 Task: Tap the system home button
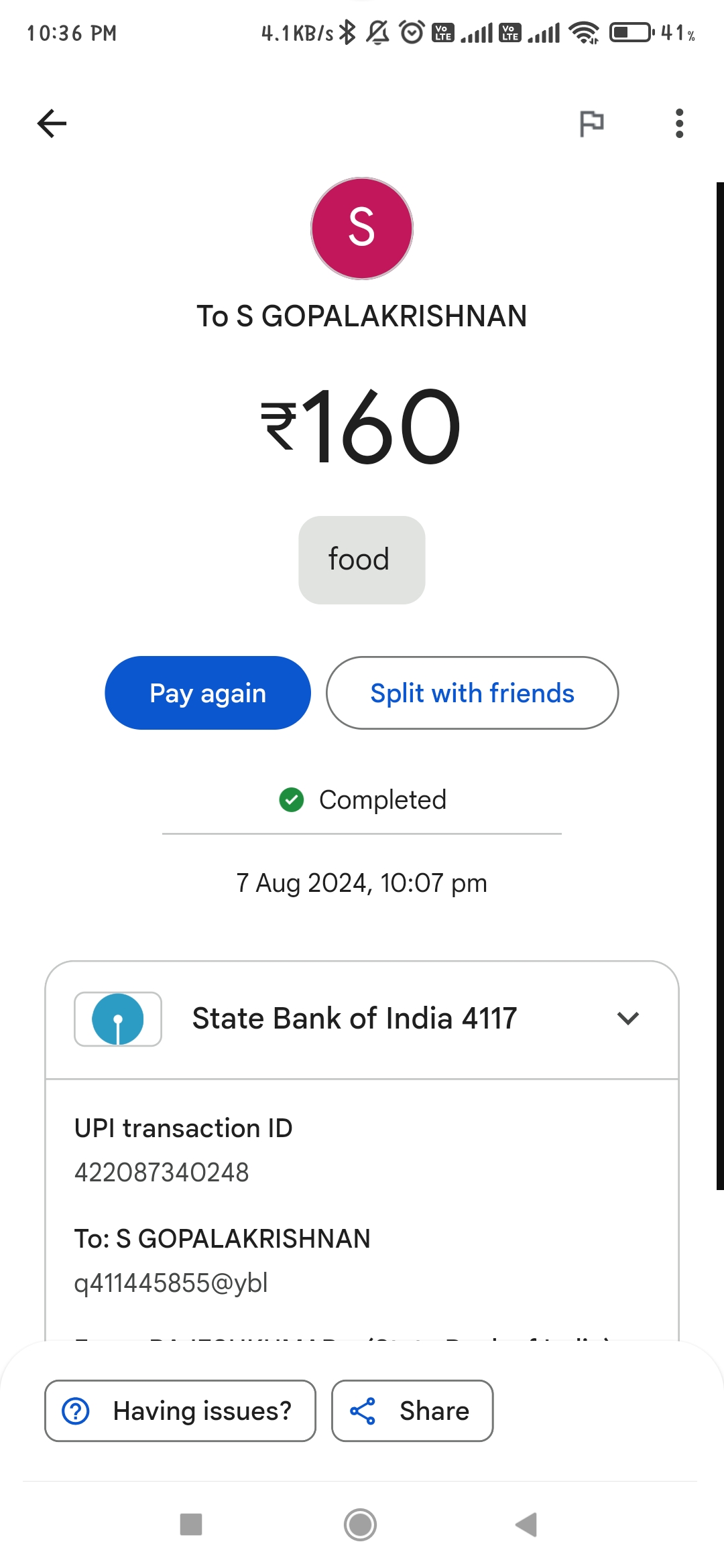[360, 1524]
